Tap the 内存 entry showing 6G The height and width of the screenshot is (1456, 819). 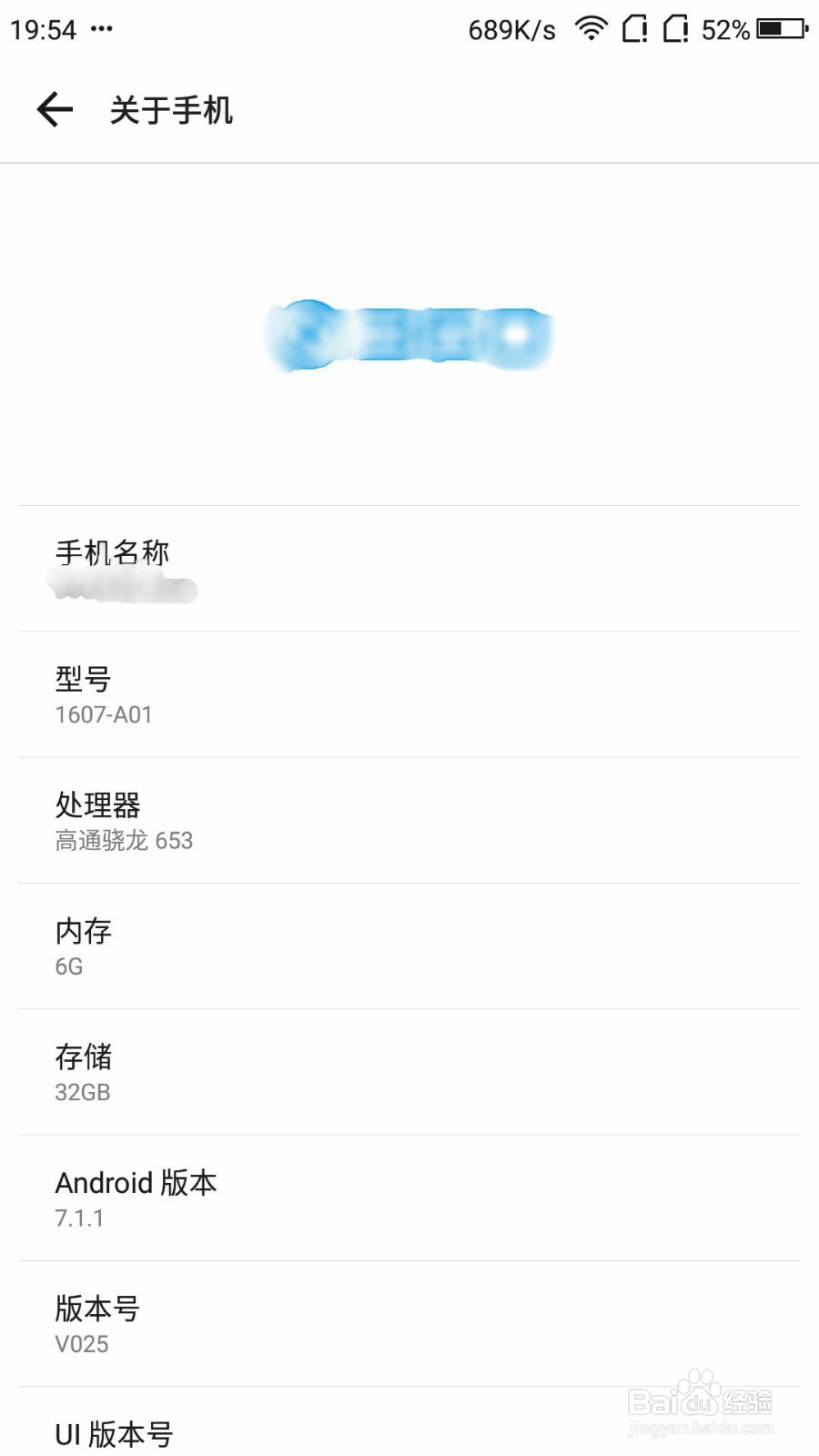pyautogui.click(x=409, y=946)
